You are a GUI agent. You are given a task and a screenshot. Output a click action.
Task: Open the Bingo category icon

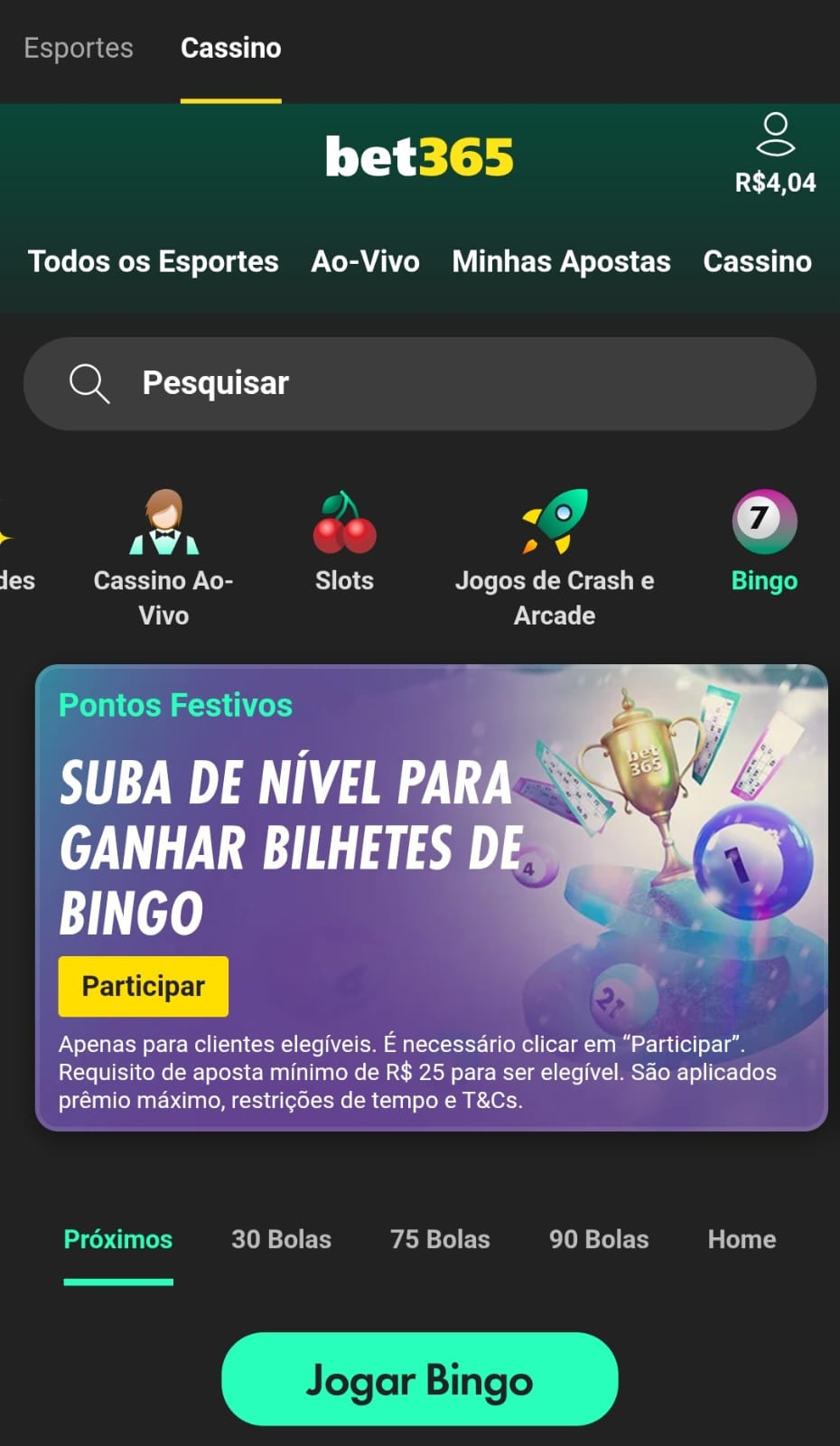[763, 522]
